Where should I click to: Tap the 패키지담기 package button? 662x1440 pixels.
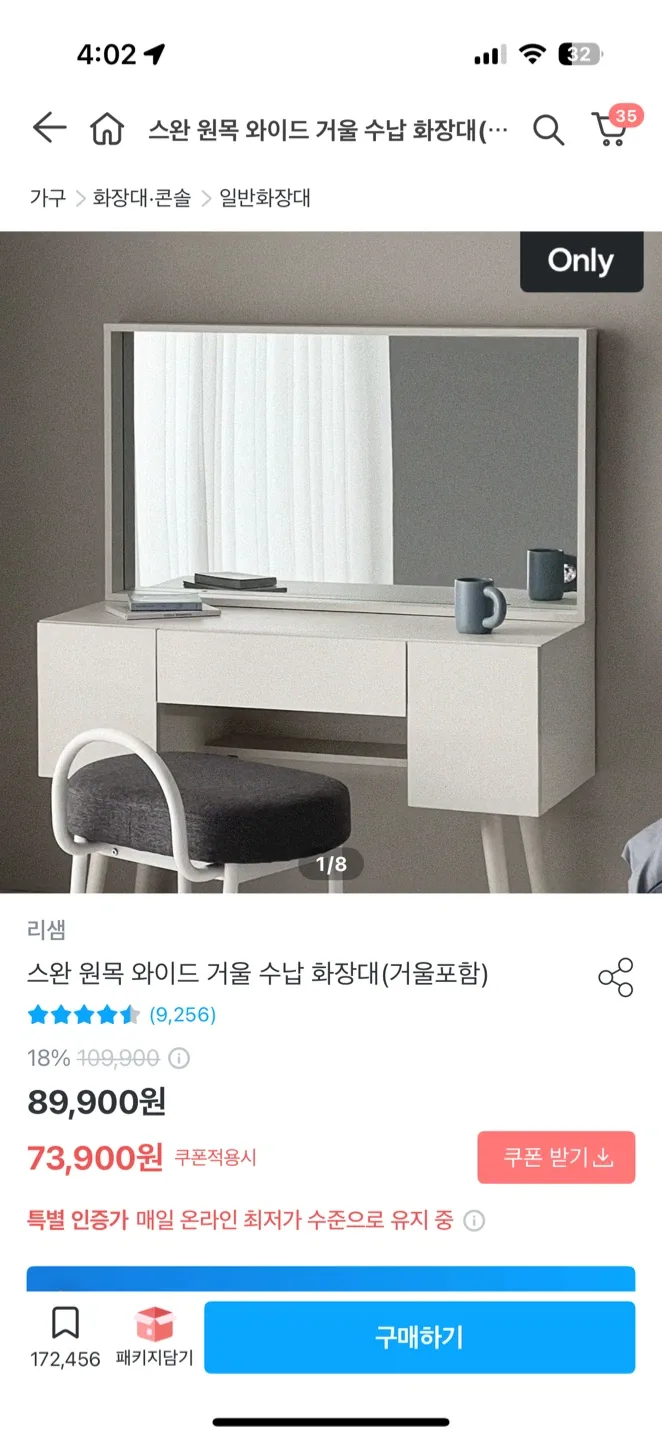[x=154, y=1336]
